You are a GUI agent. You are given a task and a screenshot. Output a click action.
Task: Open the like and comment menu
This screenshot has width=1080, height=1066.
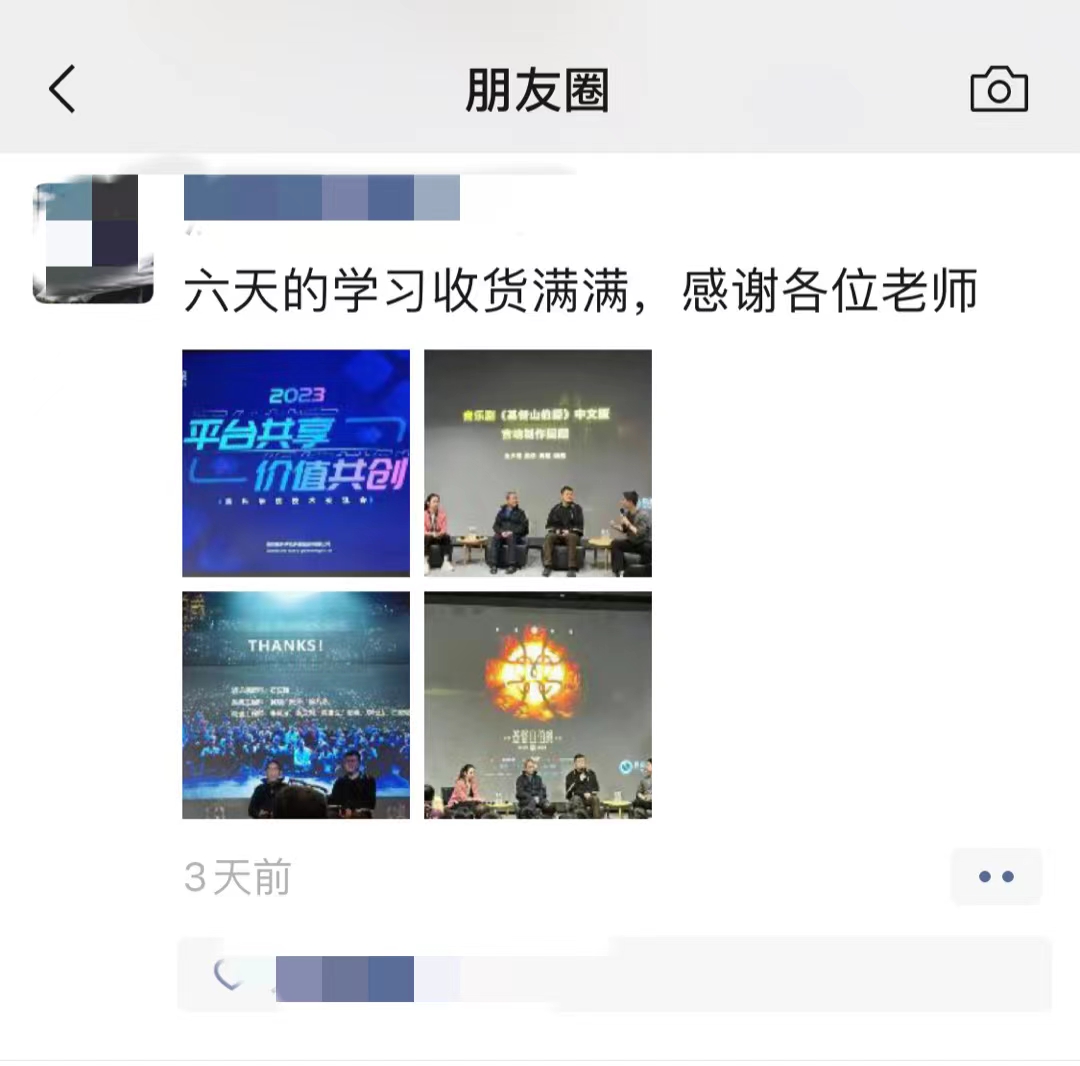(995, 877)
